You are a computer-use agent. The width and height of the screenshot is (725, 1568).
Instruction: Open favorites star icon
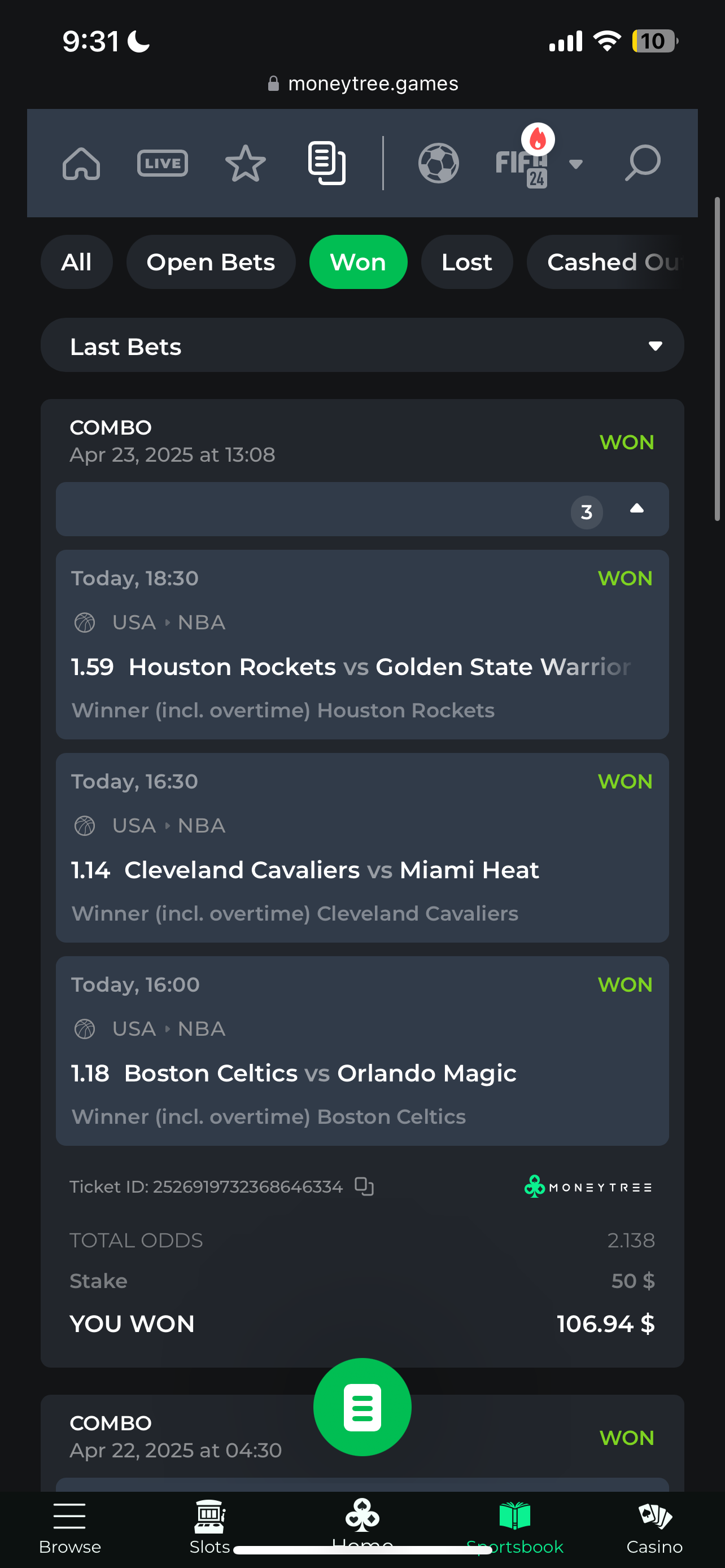(x=244, y=163)
